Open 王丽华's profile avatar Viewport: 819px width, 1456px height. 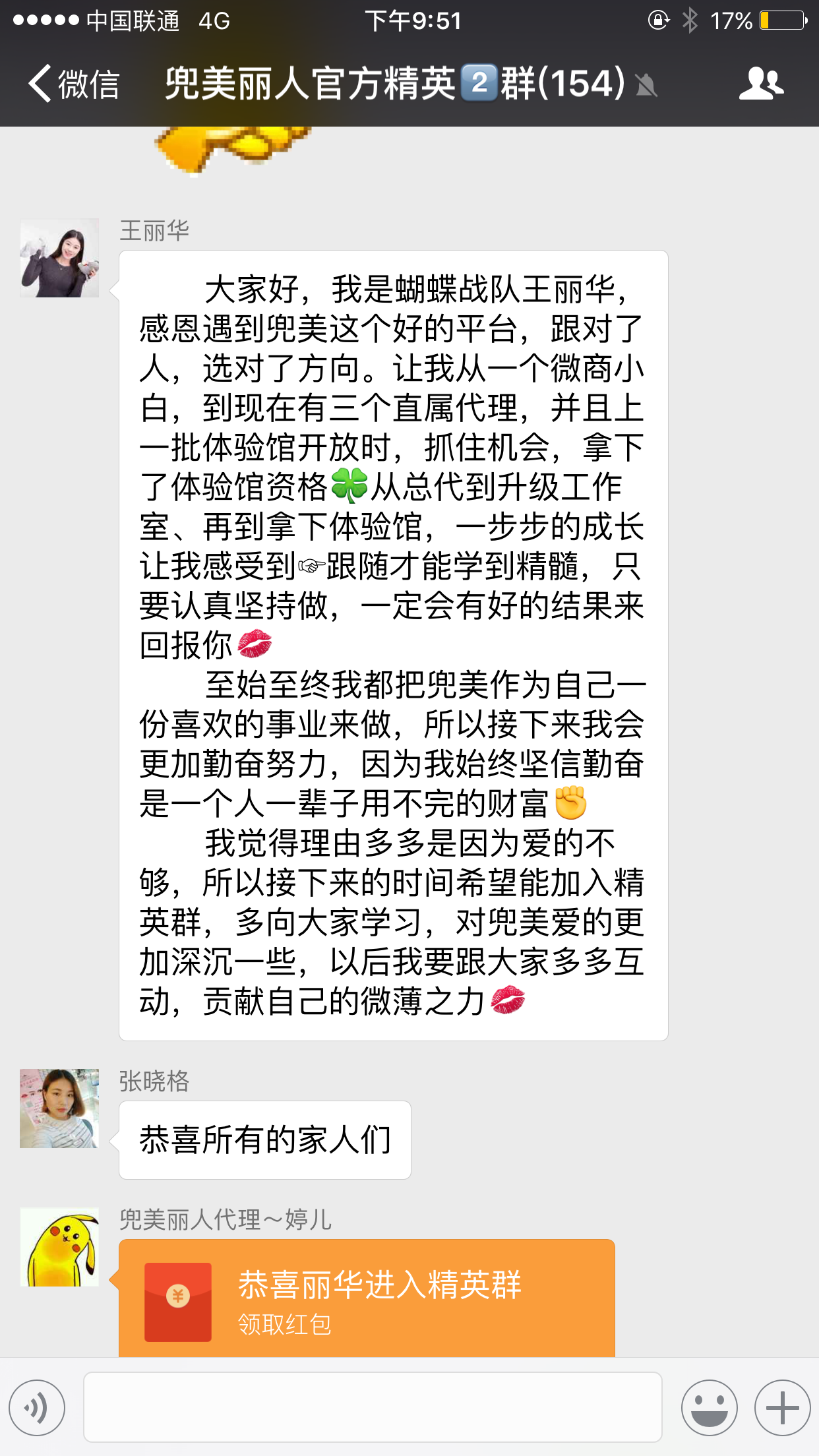(59, 258)
